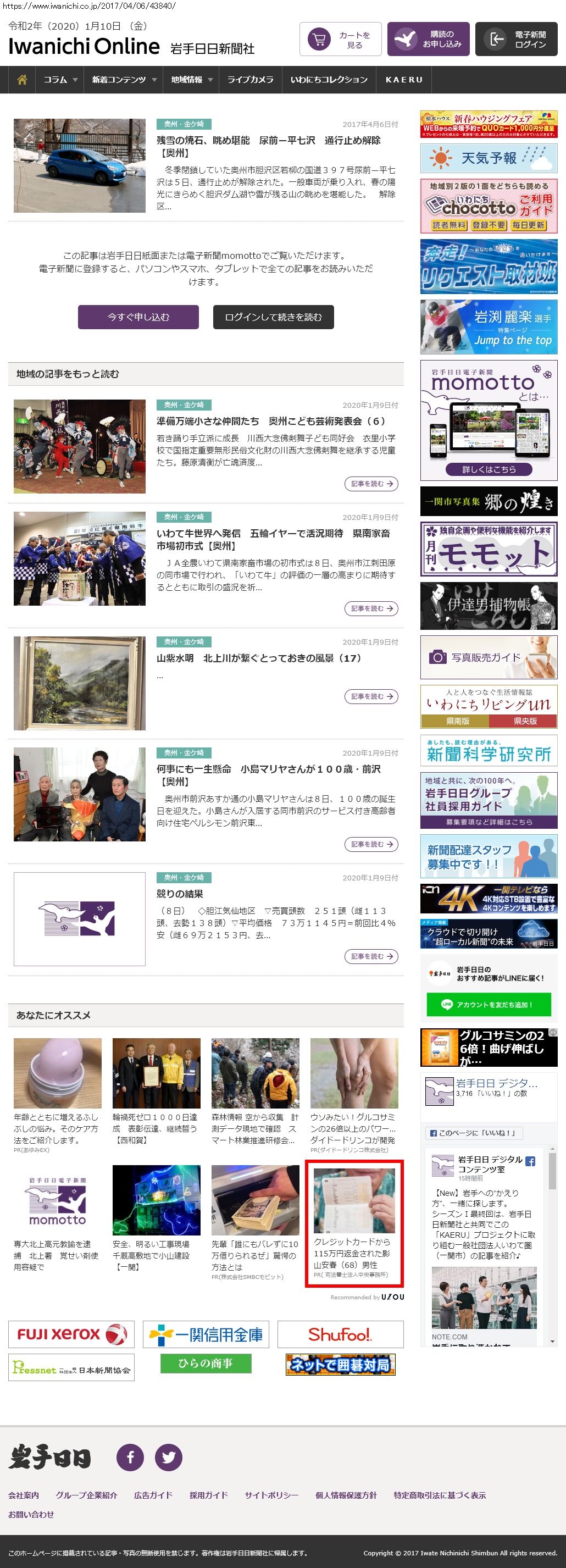The image size is (566, 1568).
Task: Open ライブカメラ page
Action: (x=250, y=80)
